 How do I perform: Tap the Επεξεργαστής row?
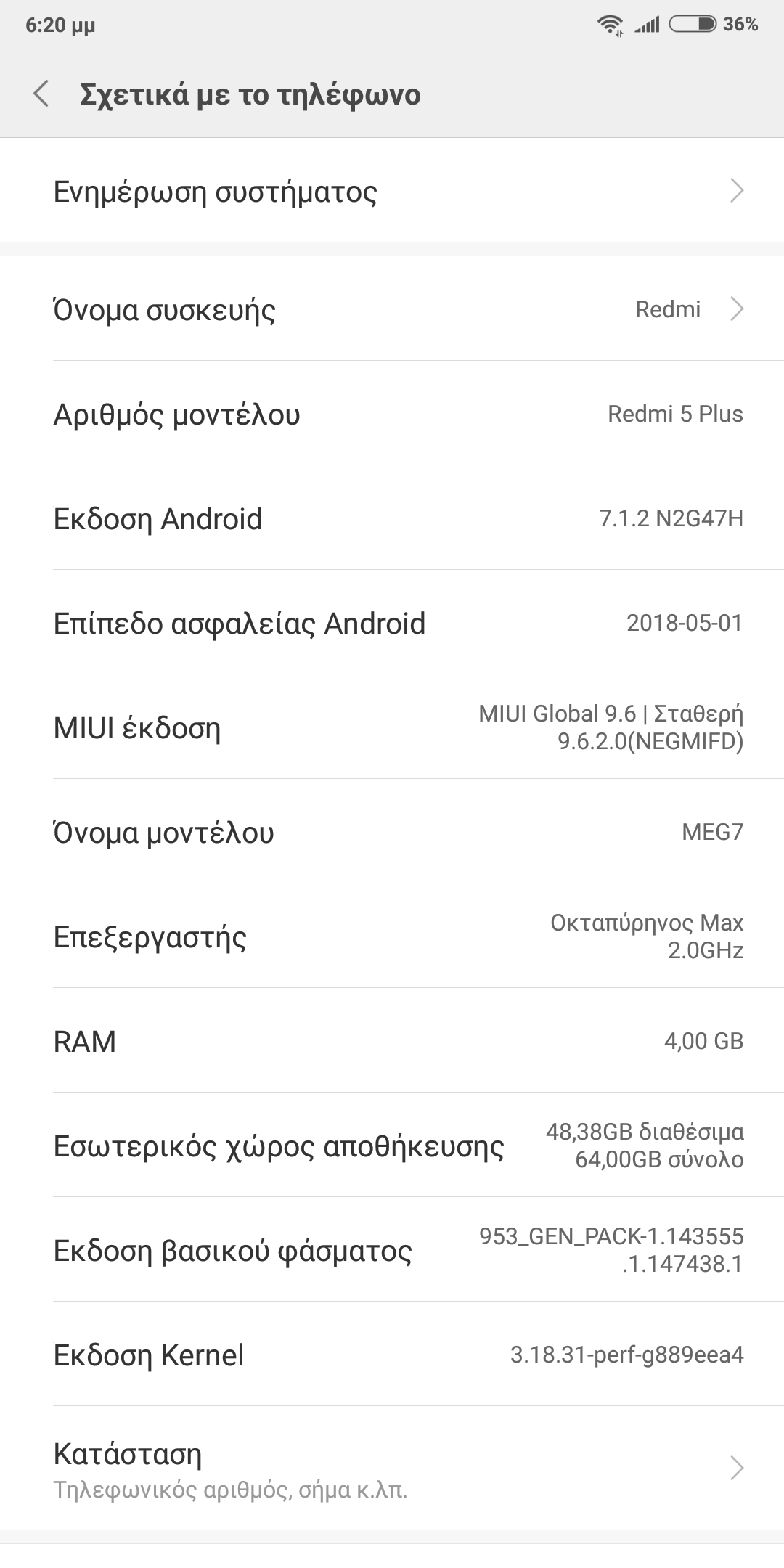click(392, 936)
